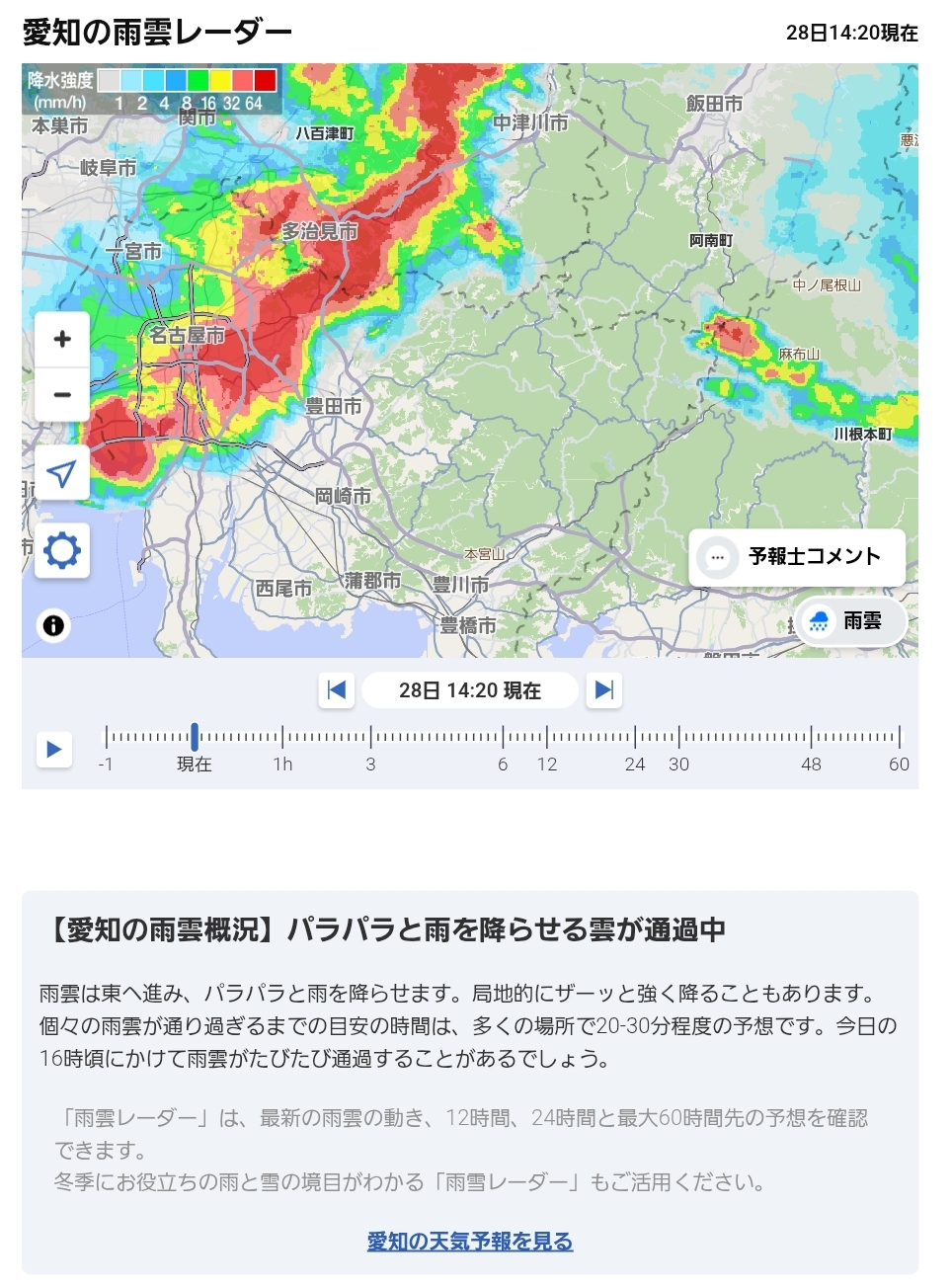The height and width of the screenshot is (1288, 951).
Task: Tap the 雨雲 layer button
Action: pyautogui.click(x=850, y=621)
